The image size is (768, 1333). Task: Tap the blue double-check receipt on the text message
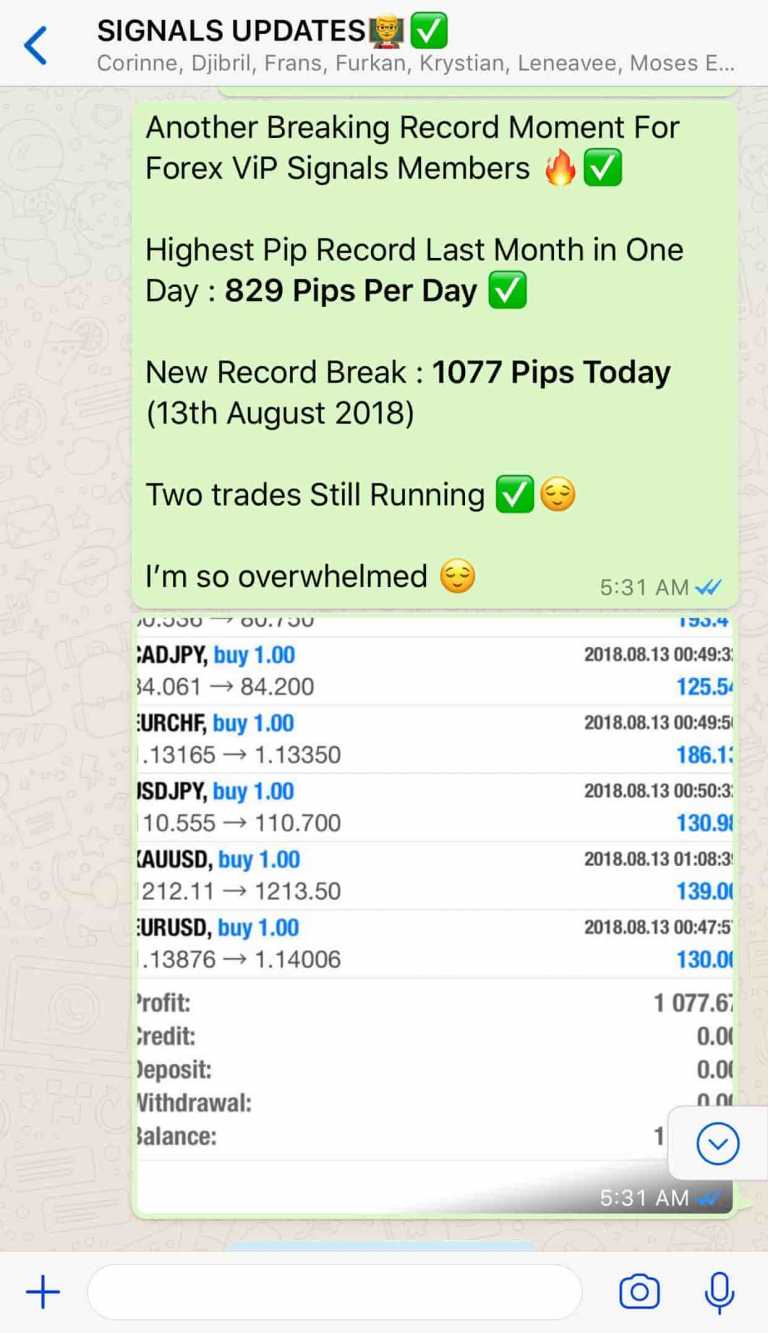[x=708, y=588]
